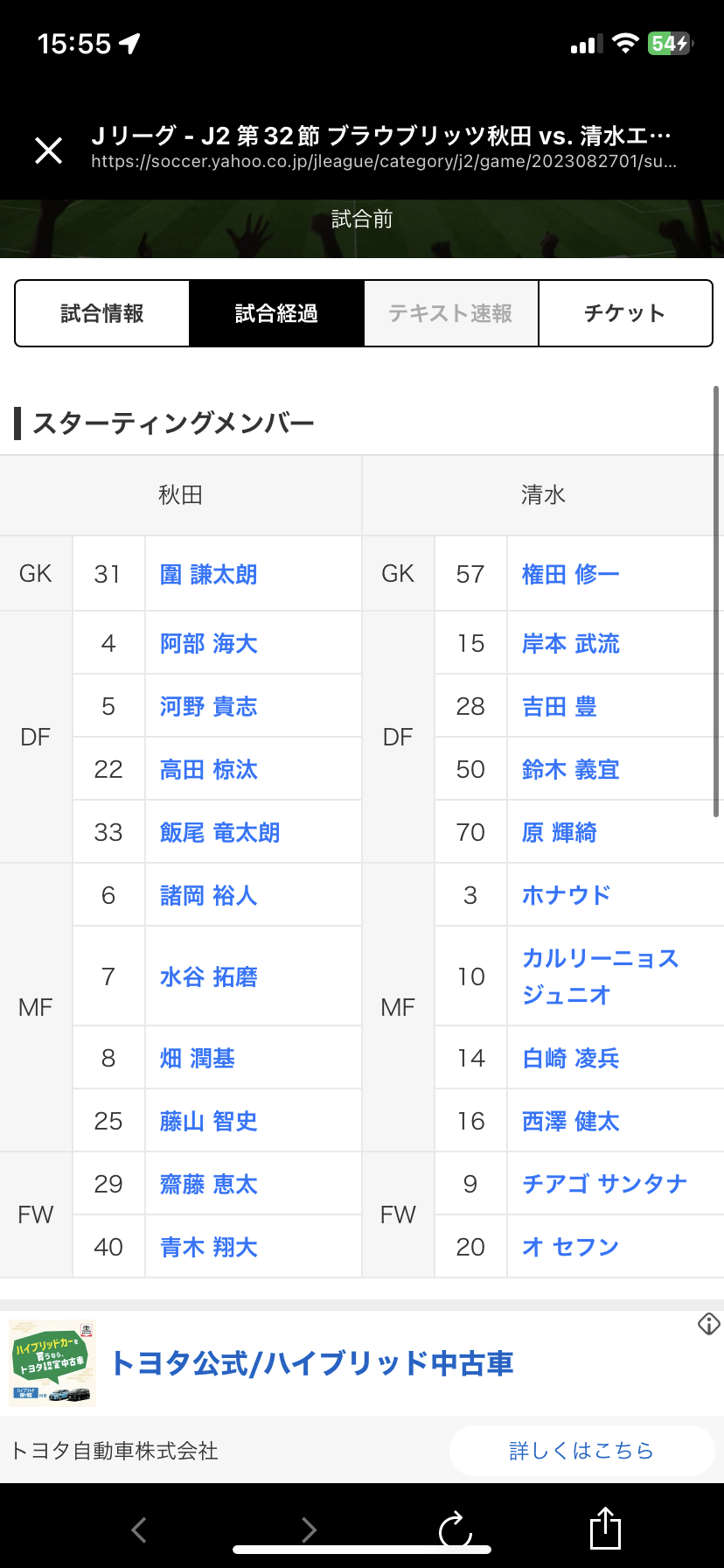View 鈴木 義宜 player details

570,770
